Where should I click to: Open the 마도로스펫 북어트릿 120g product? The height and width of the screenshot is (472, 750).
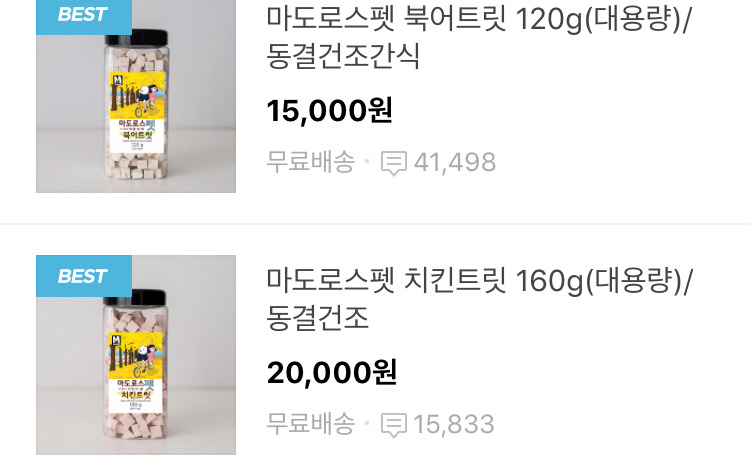pos(480,37)
